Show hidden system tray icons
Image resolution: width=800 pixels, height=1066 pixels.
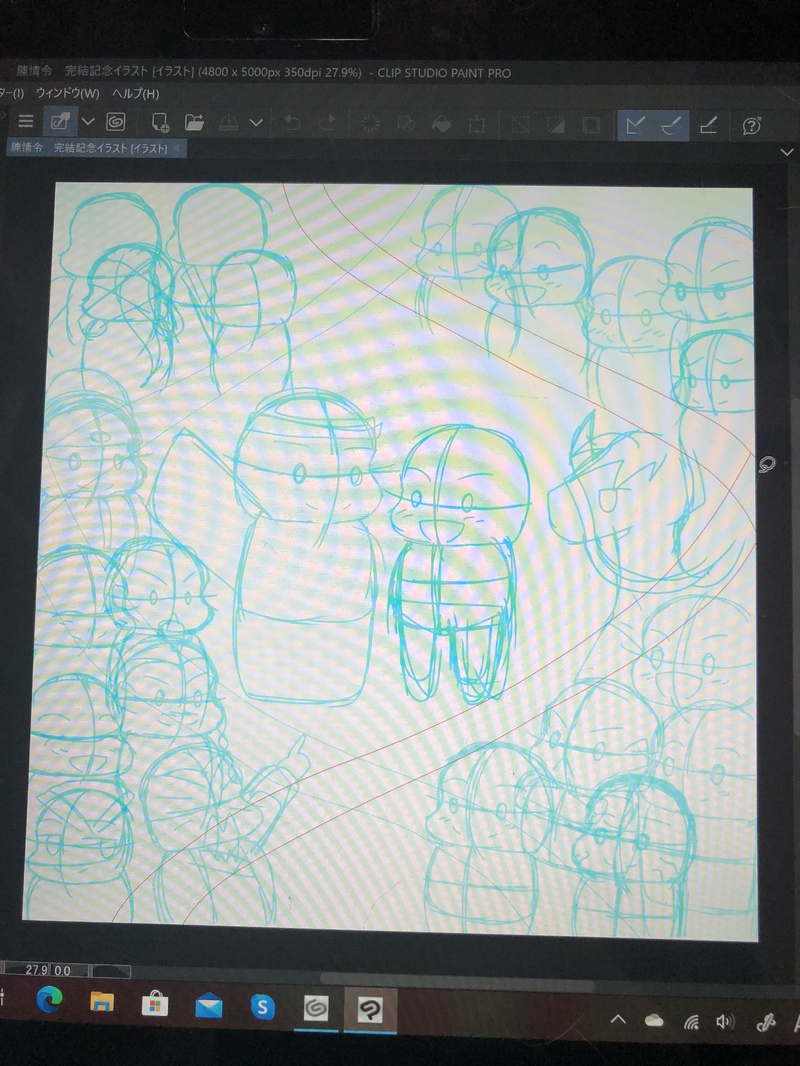pos(618,1019)
